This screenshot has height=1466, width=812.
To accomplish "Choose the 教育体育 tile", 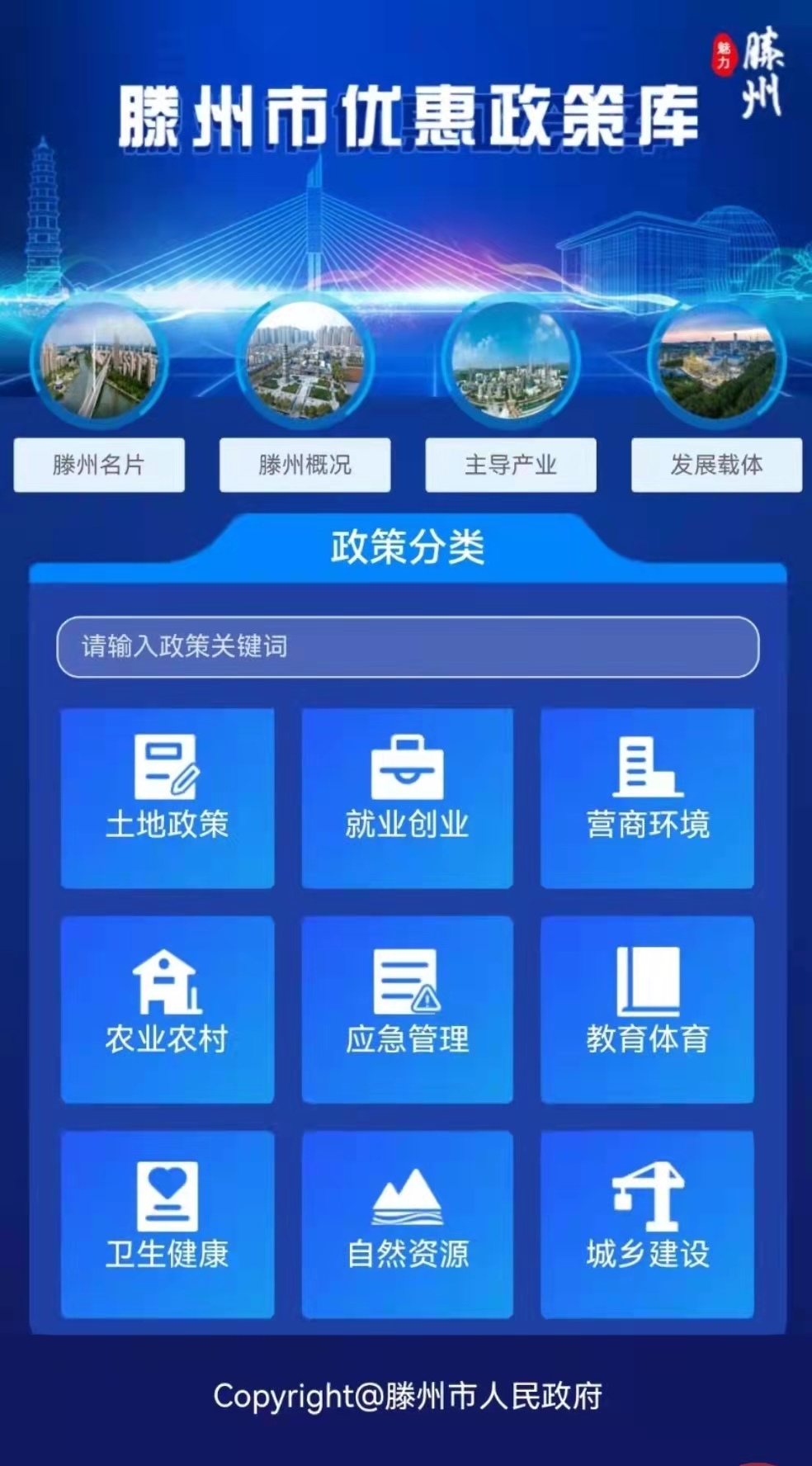I will click(x=648, y=1010).
